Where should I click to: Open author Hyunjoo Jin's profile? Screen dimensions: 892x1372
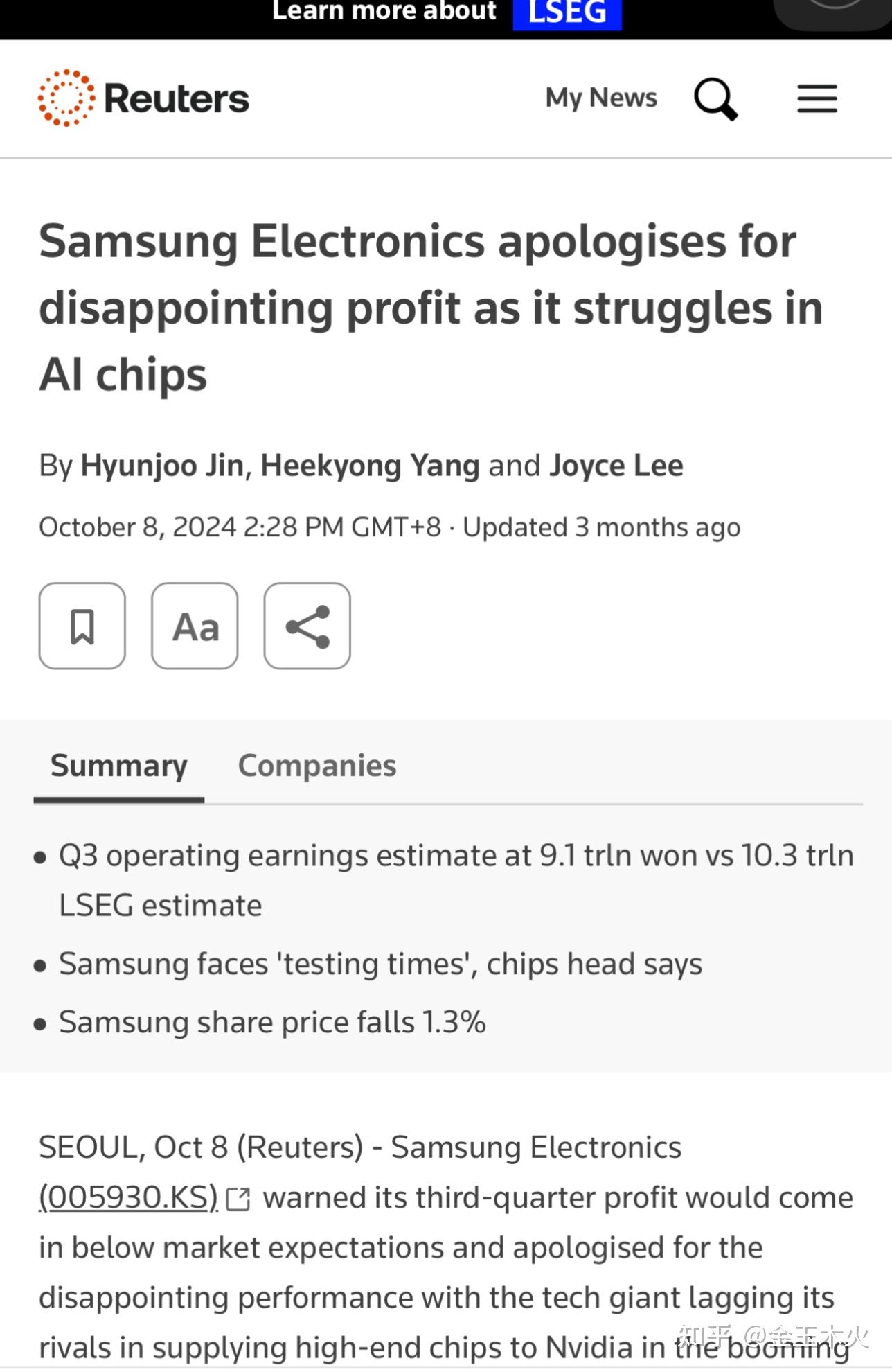click(162, 465)
